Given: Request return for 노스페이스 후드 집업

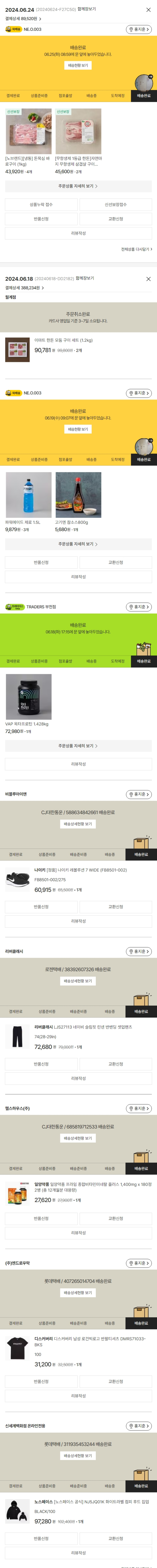Looking at the screenshot, I should coord(41,1539).
